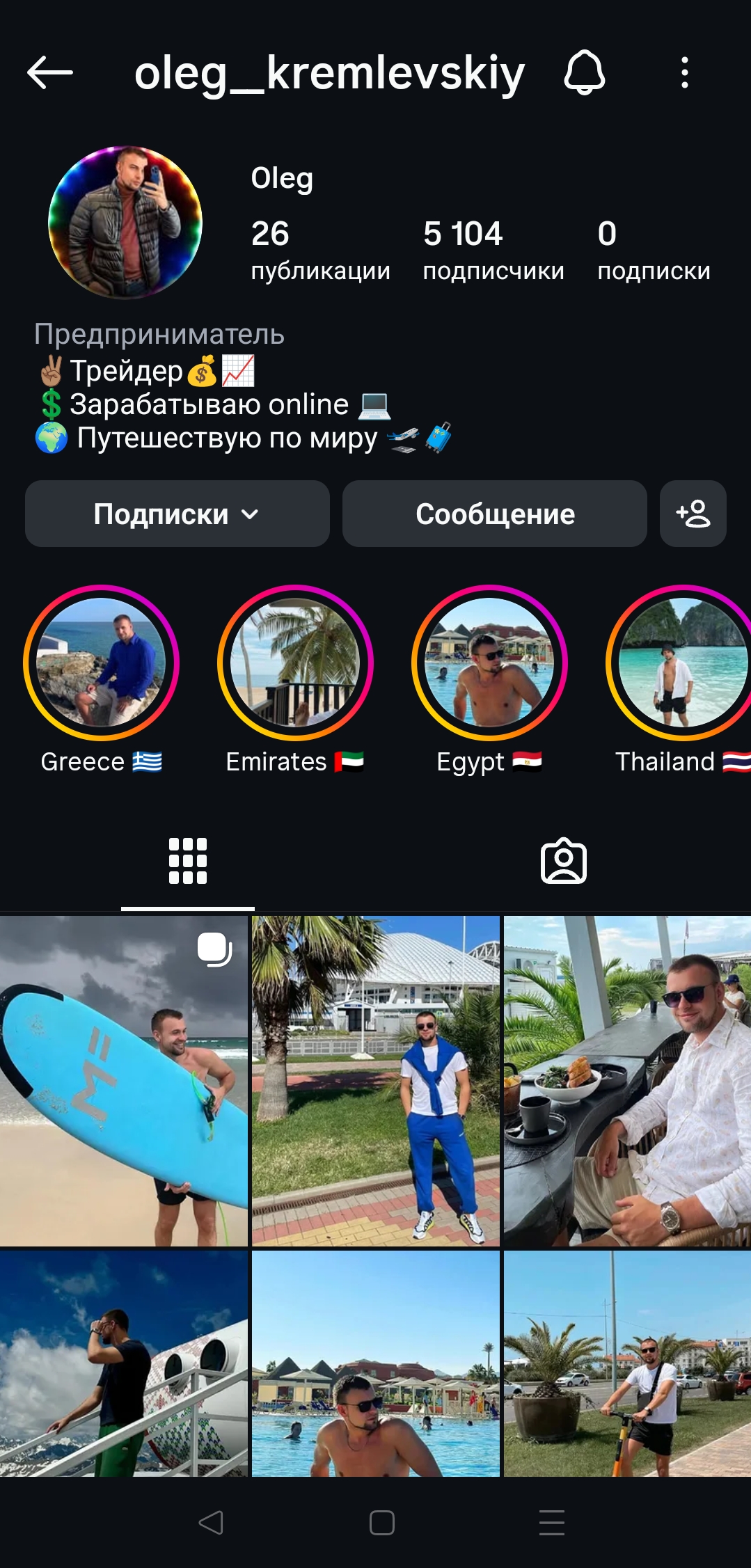This screenshot has width=751, height=1568.
Task: Tap the system home button
Action: [x=381, y=1523]
